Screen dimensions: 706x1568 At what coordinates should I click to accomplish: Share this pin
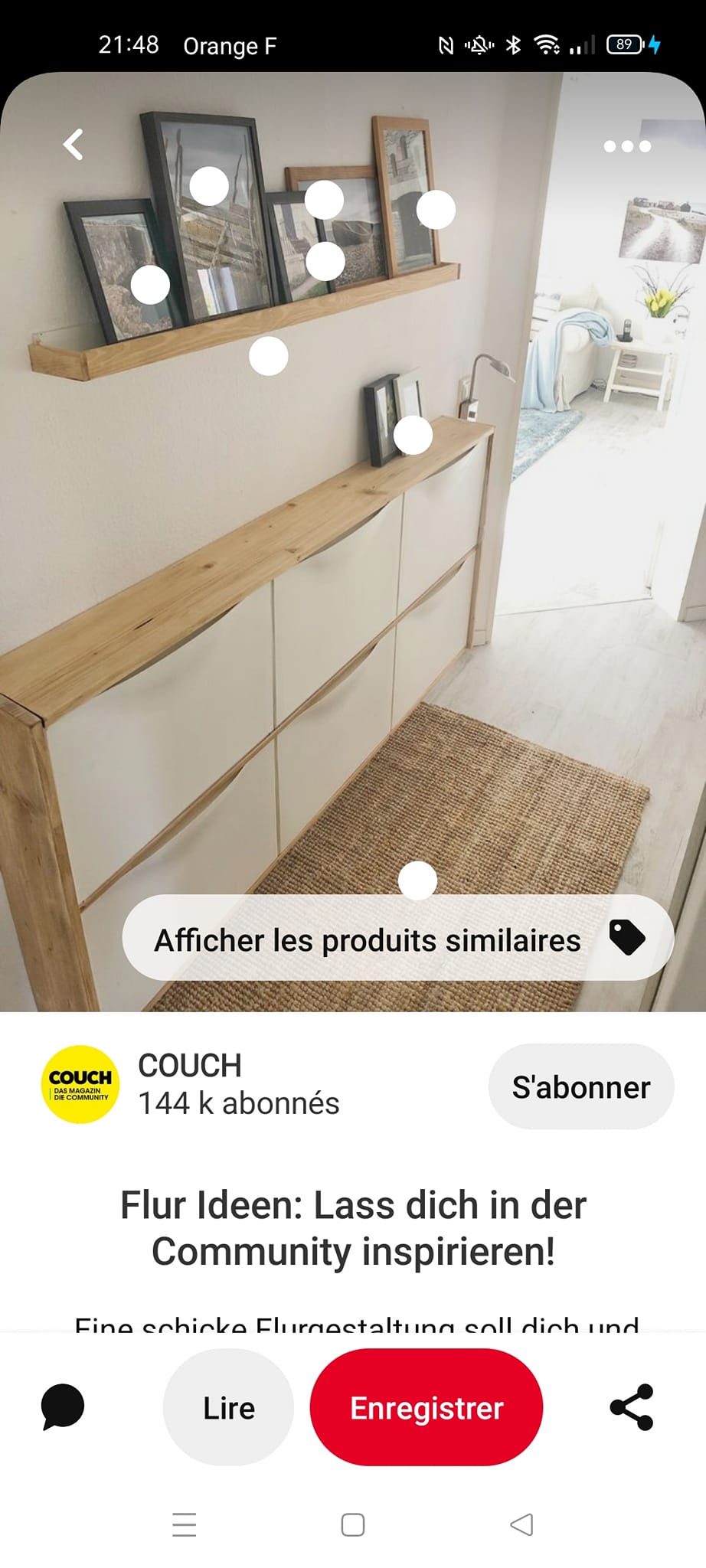[632, 1407]
